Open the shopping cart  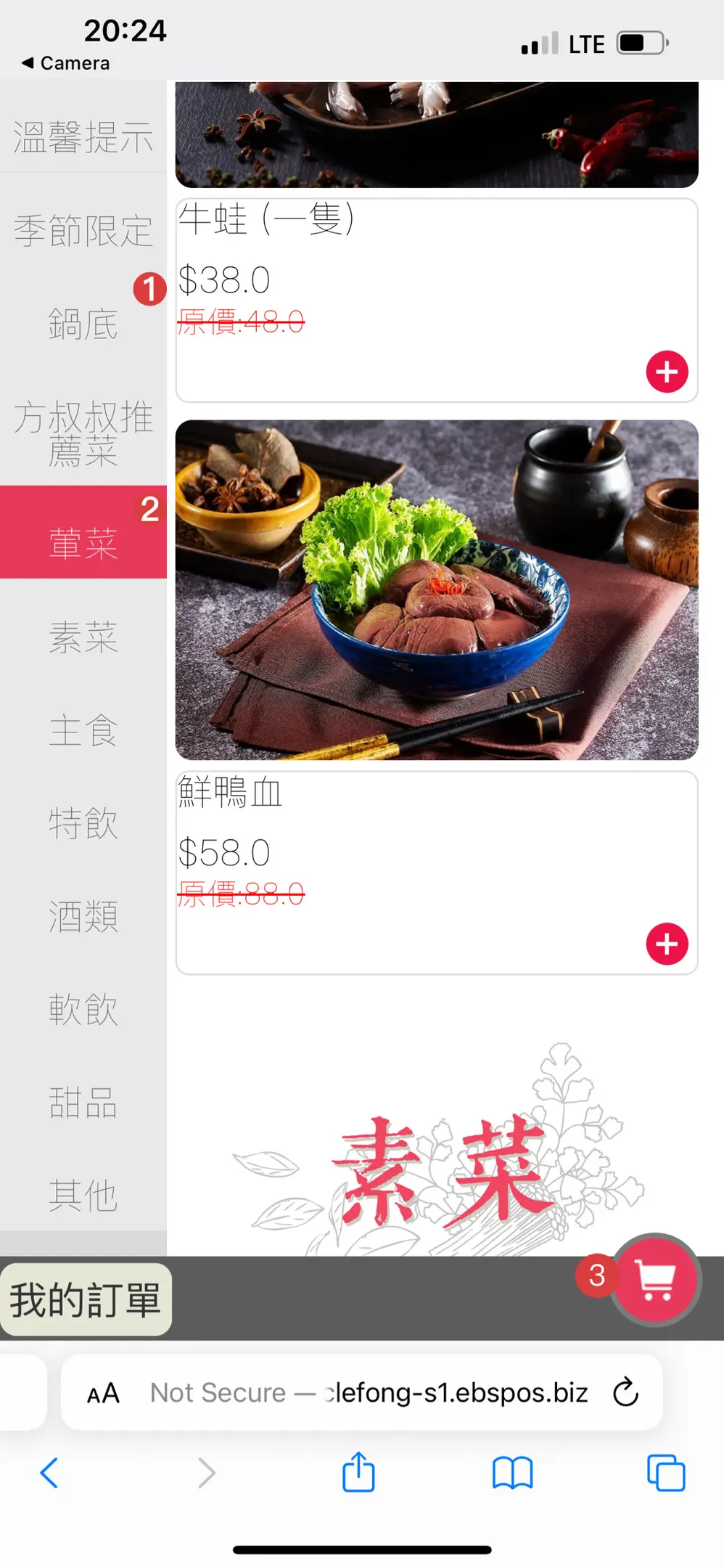[655, 1279]
